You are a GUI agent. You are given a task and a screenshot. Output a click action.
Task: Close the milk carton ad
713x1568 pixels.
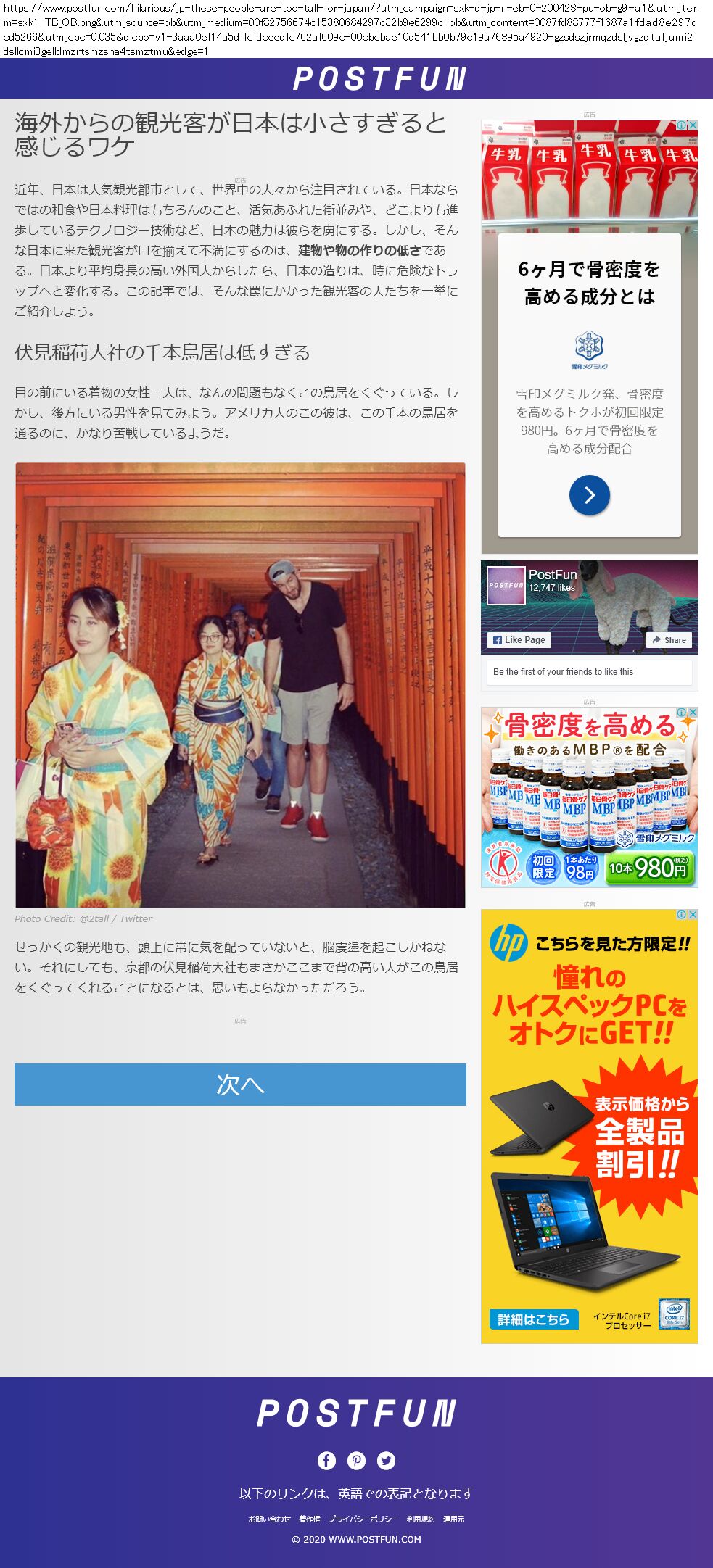click(x=693, y=125)
